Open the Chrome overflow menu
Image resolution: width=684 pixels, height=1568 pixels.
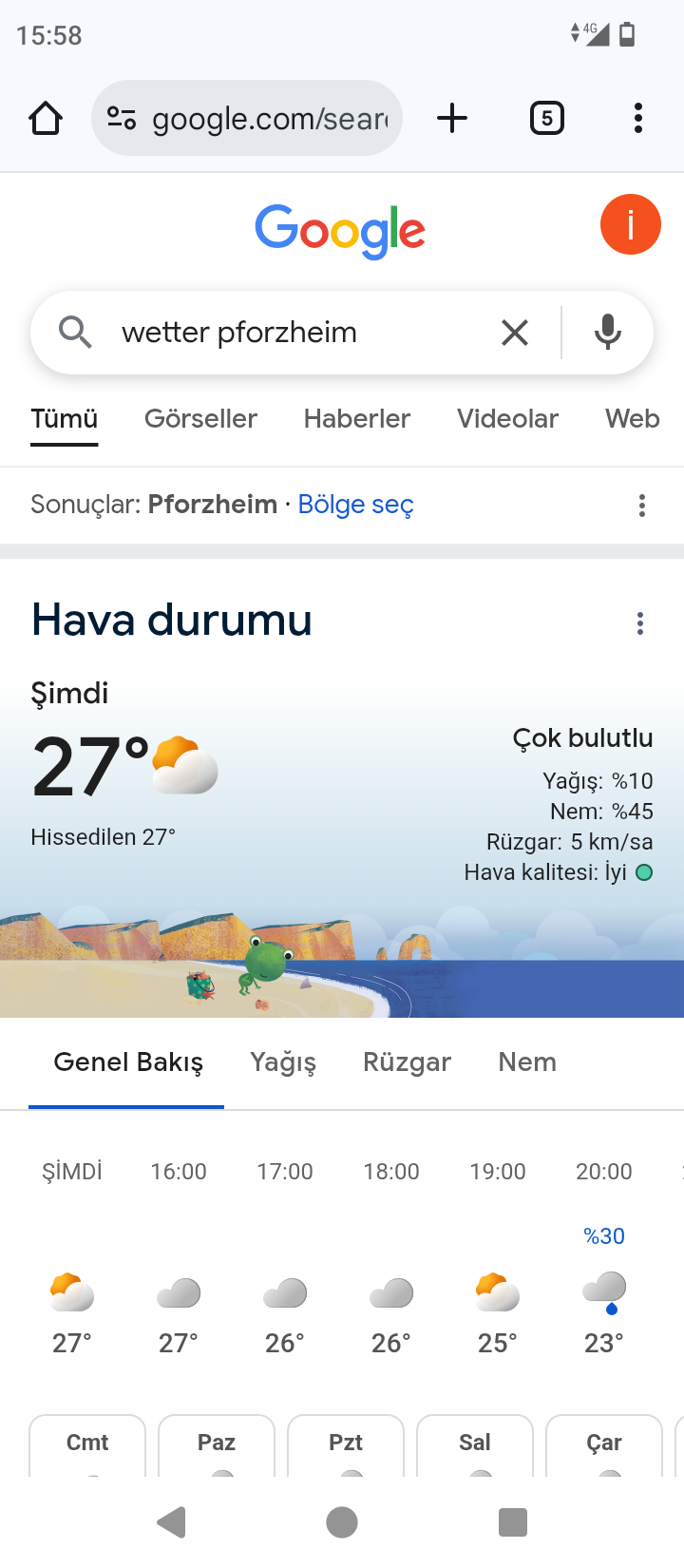(x=637, y=119)
